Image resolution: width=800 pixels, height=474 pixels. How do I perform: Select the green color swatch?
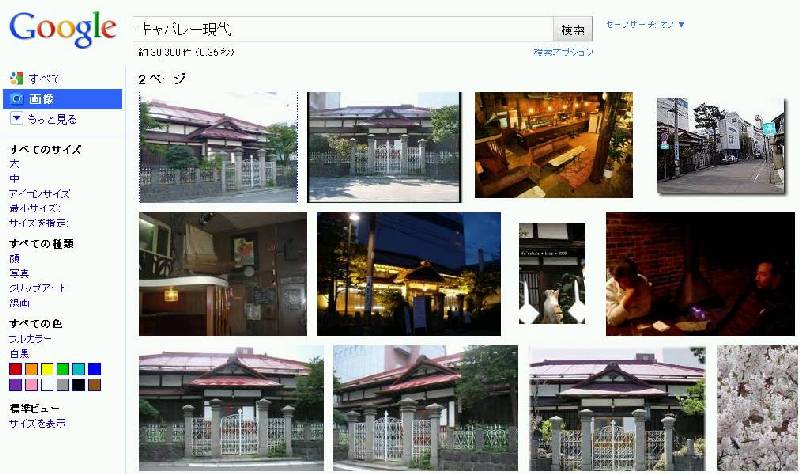click(63, 369)
